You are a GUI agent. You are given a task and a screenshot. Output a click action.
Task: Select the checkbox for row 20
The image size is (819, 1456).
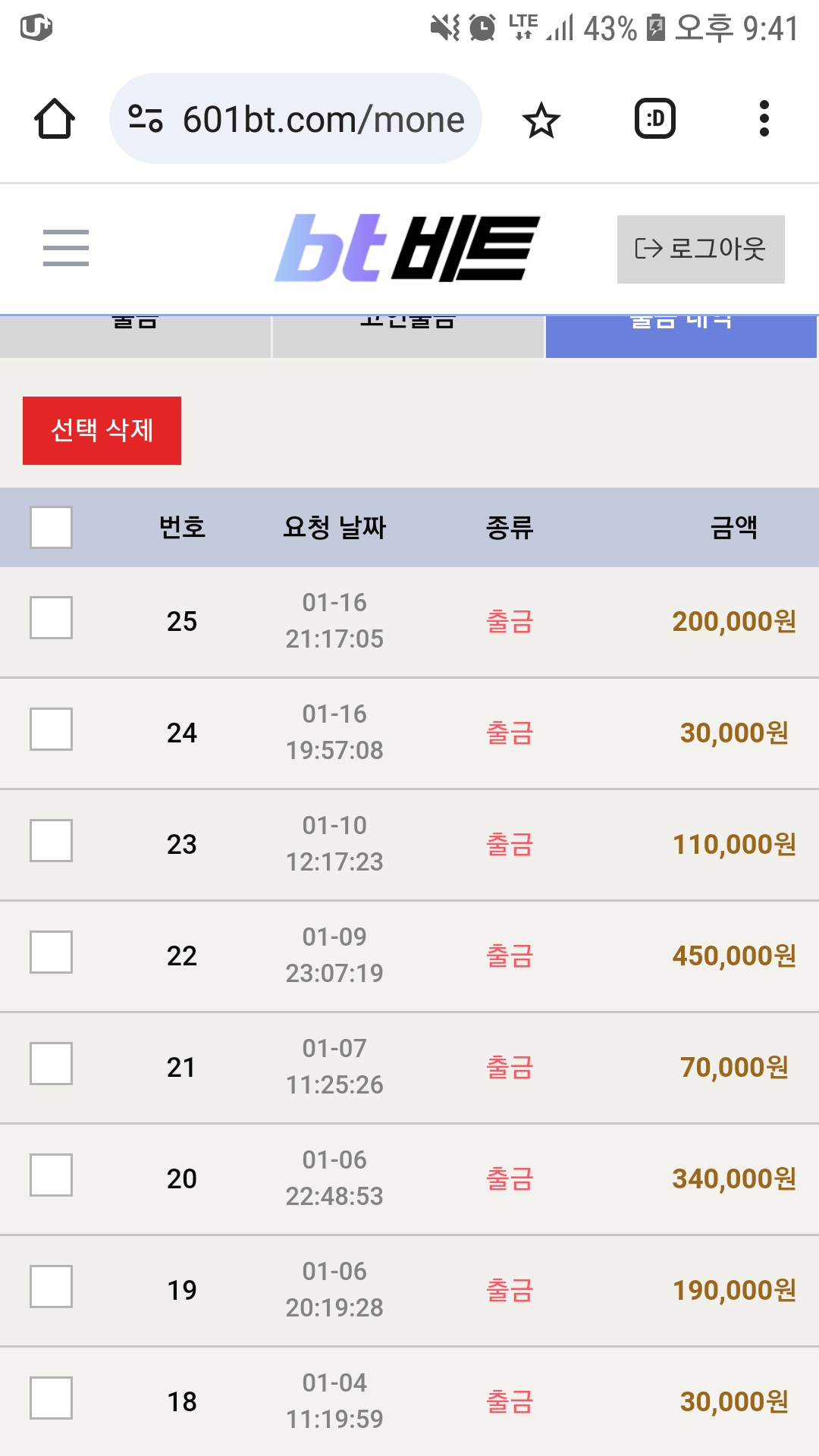coord(51,1175)
